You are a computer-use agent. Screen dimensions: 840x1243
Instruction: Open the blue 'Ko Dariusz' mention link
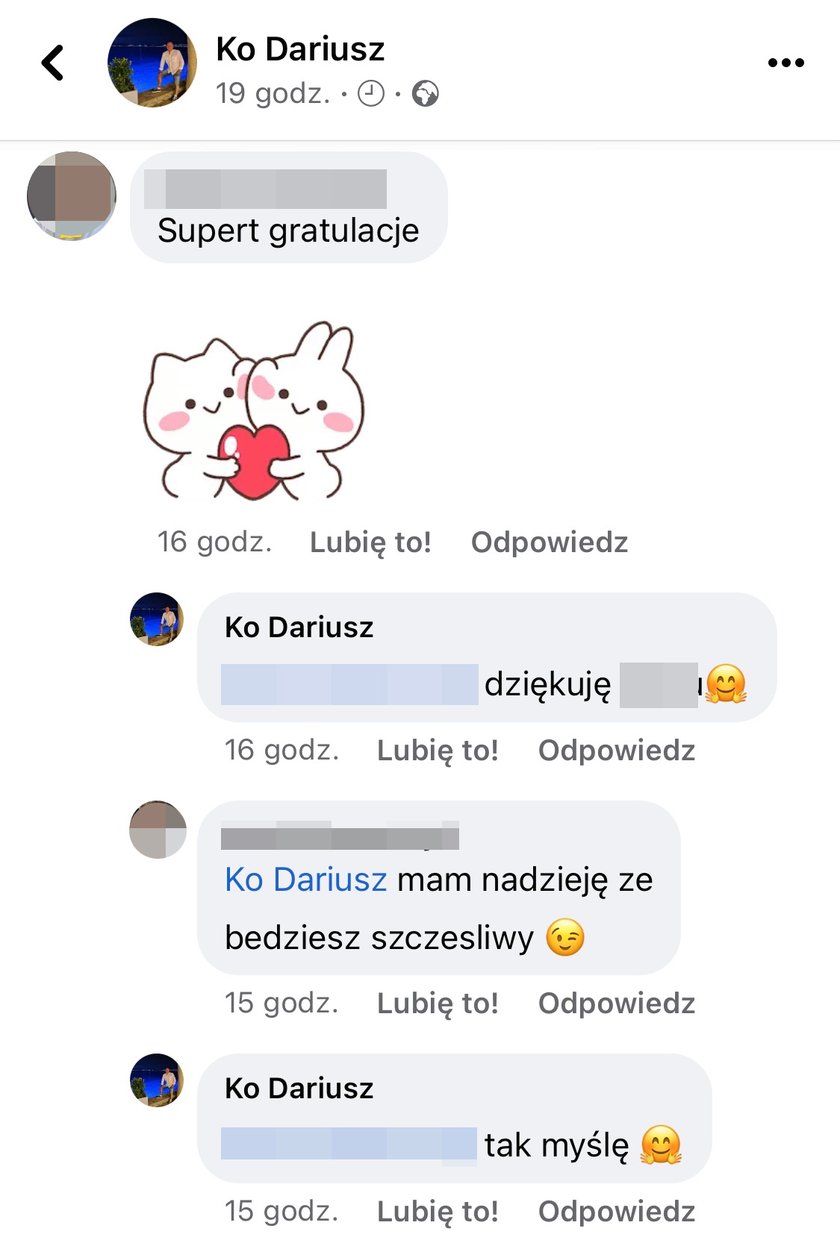(305, 880)
